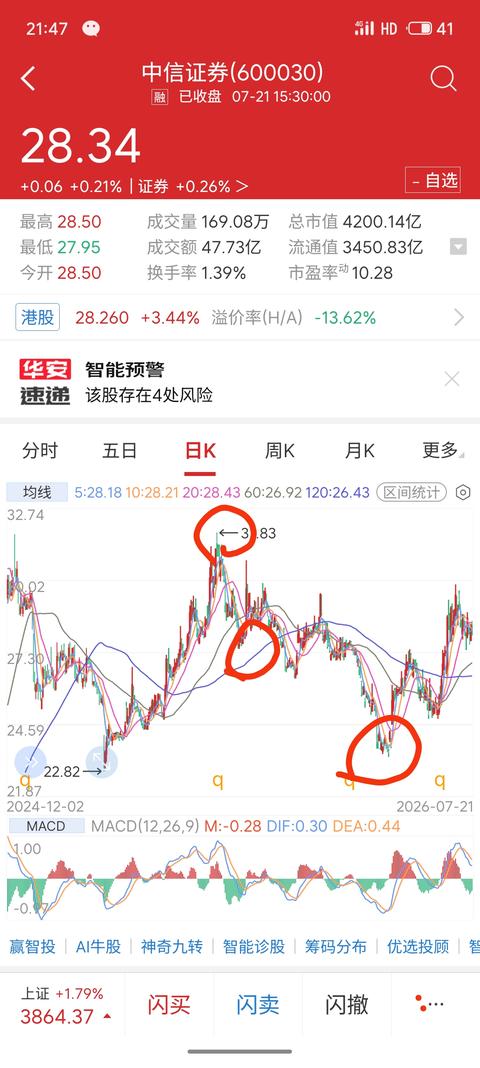This screenshot has height=1068, width=480.
Task: Tap the 闪卖 quick sell button
Action: [x=258, y=1005]
